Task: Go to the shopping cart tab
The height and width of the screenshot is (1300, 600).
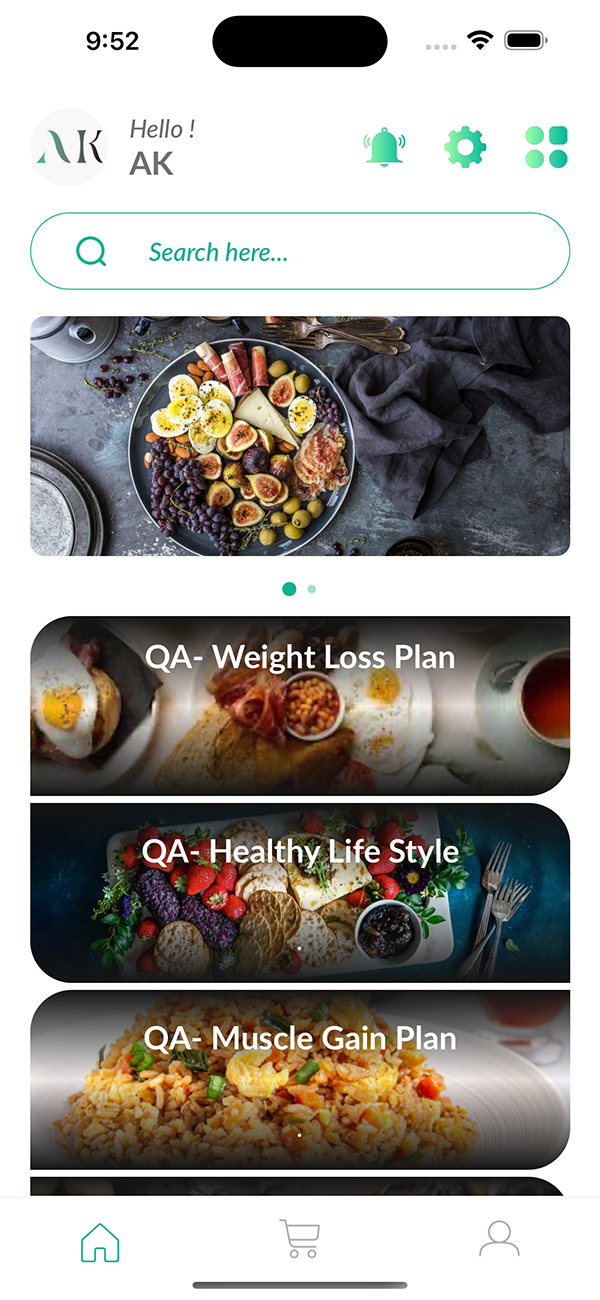Action: click(x=299, y=1239)
